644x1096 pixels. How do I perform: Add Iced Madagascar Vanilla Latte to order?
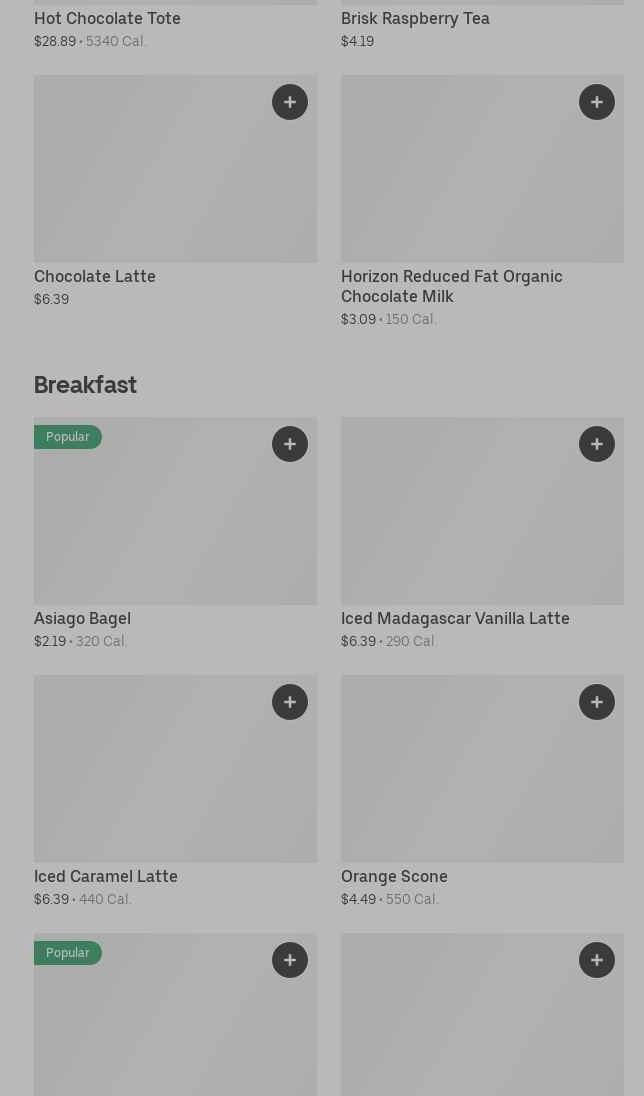[x=597, y=444]
